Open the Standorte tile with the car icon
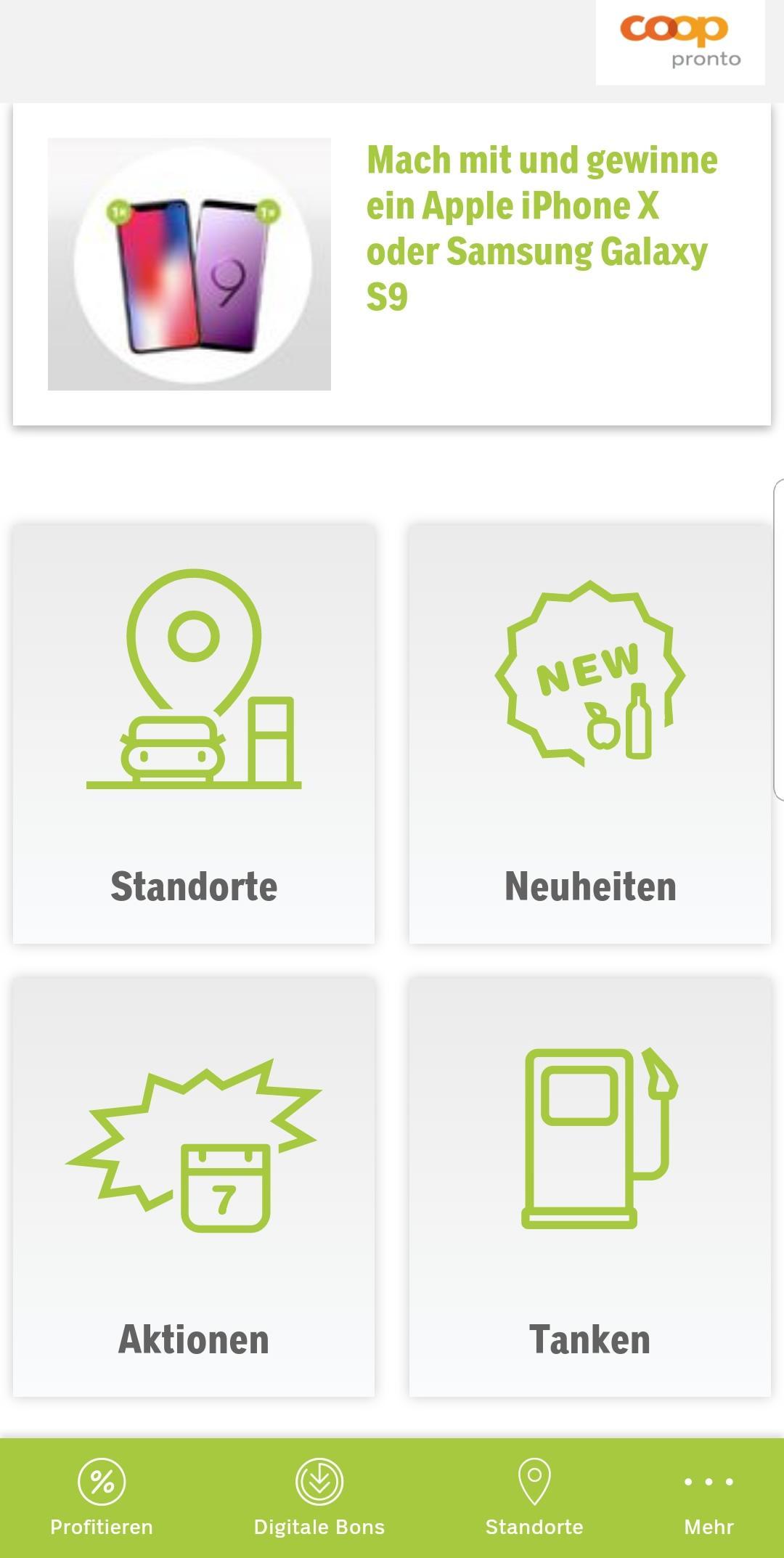Image resolution: width=784 pixels, height=1558 pixels. [194, 733]
